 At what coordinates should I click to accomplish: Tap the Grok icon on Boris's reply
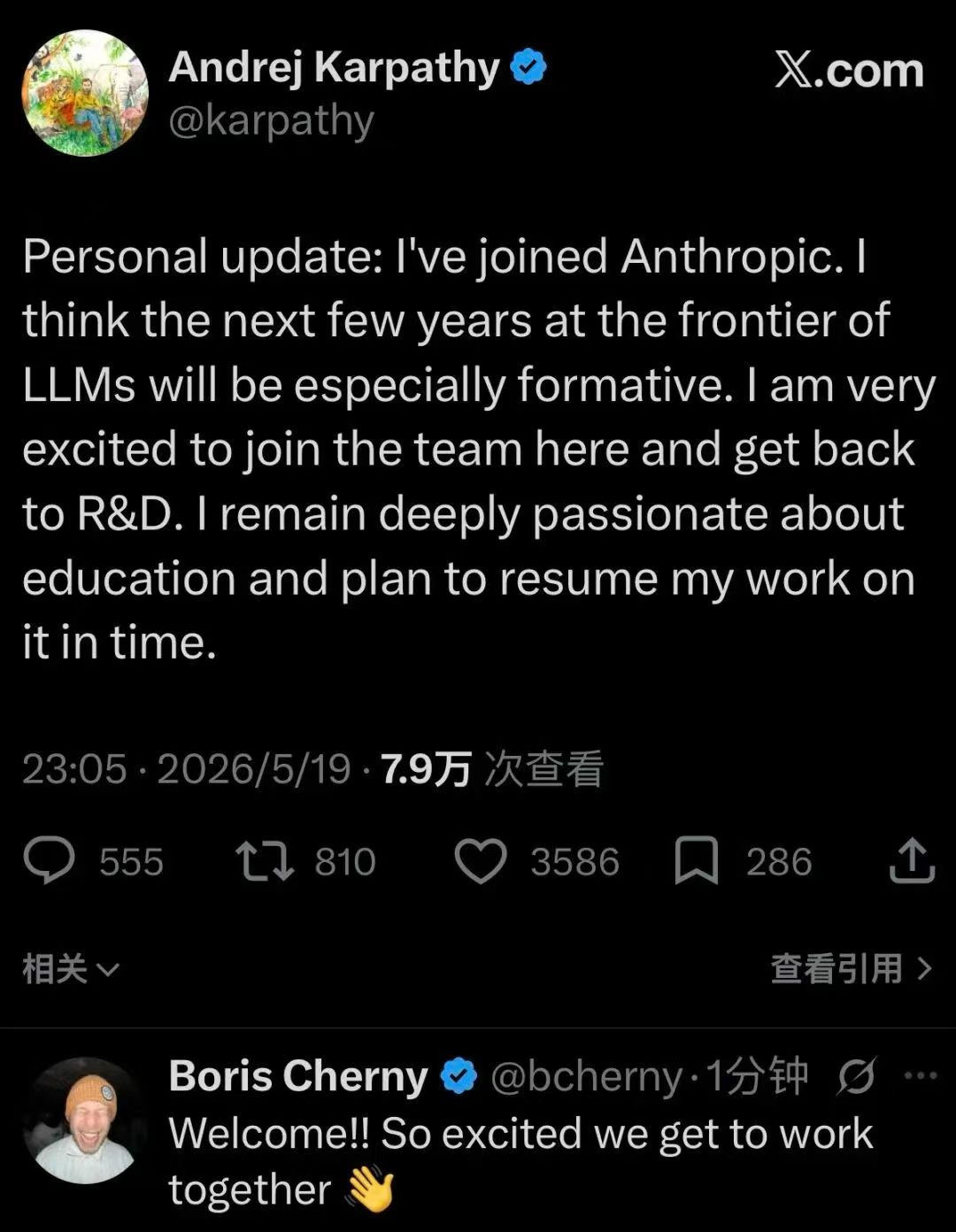click(857, 1076)
